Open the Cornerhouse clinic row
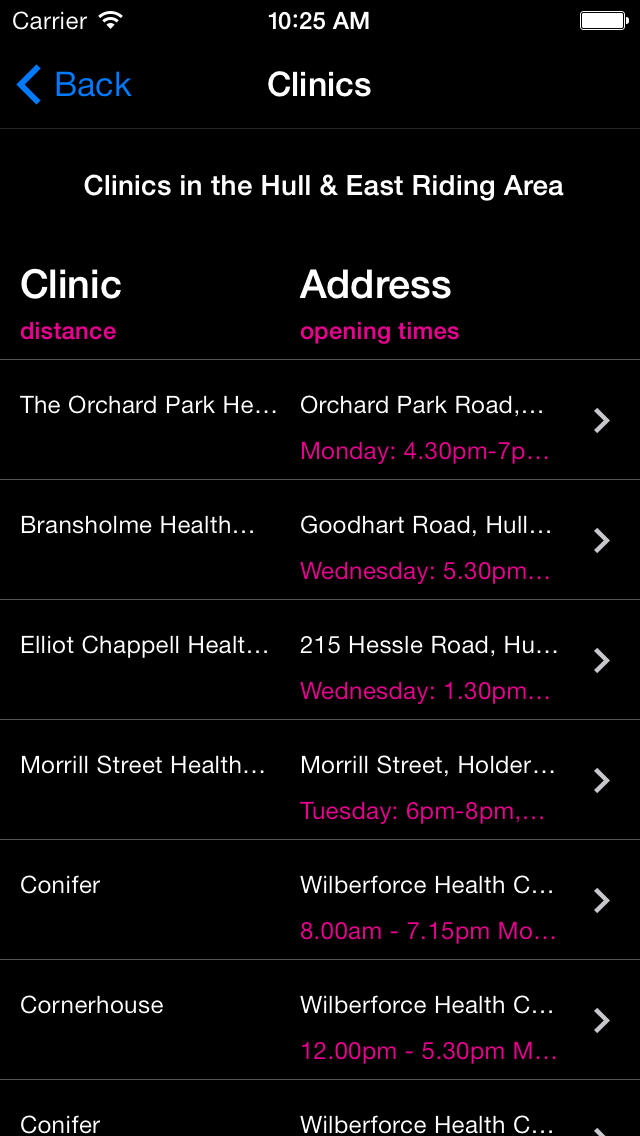 pyautogui.click(x=320, y=1021)
